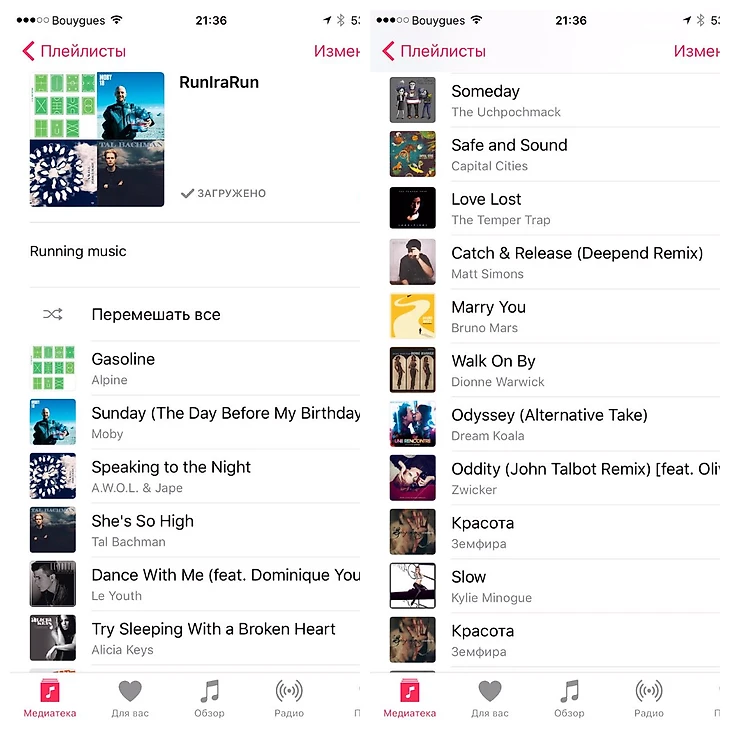Play Safe and Sound by Capital Cities

[x=509, y=154]
